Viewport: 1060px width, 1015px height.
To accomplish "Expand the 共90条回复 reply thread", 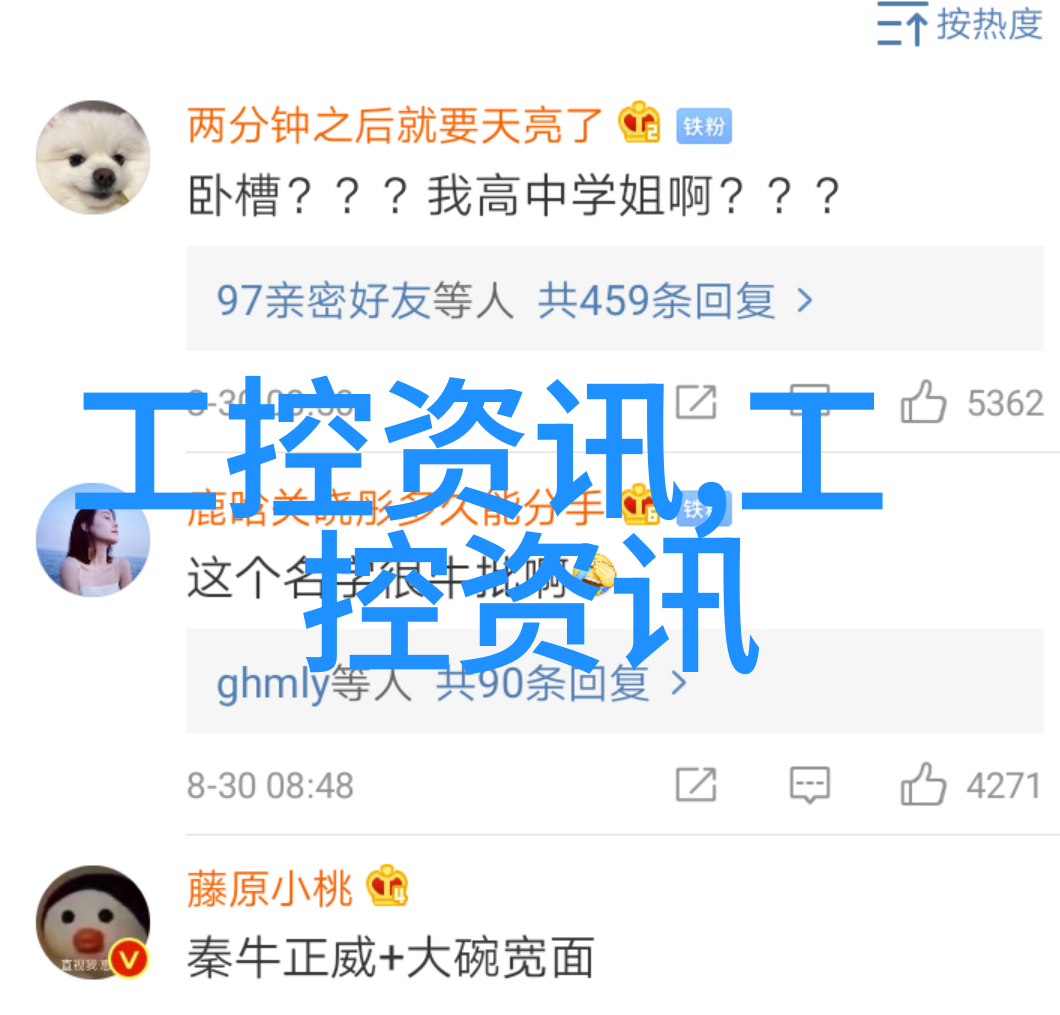I will (562, 684).
